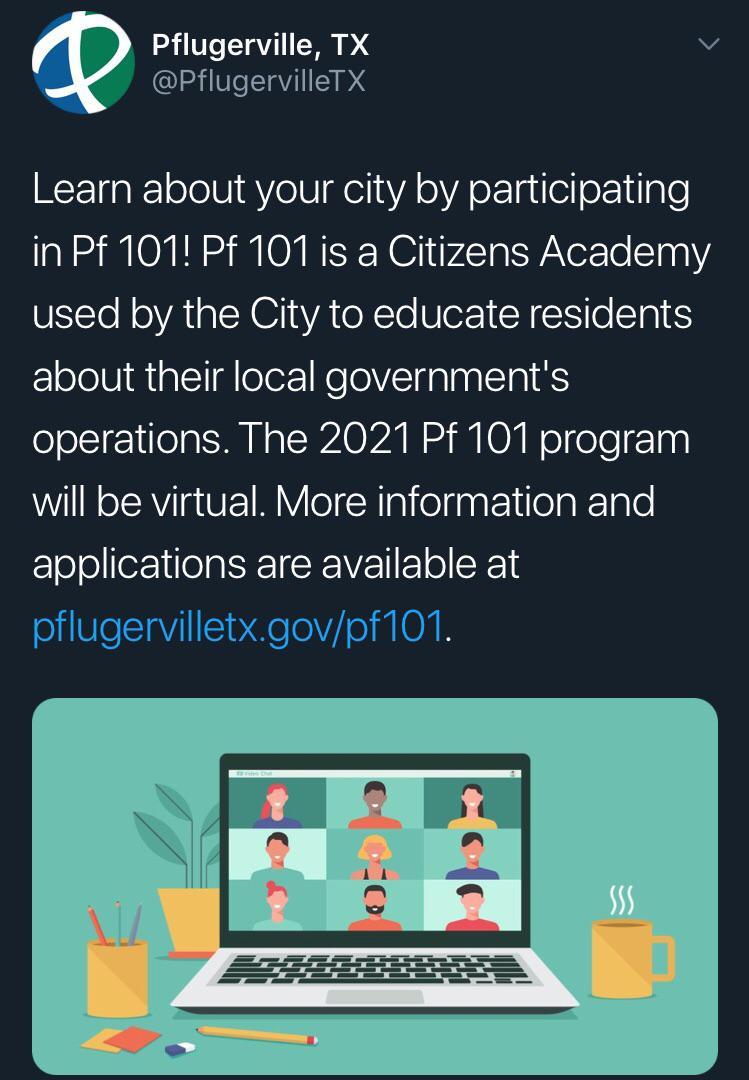Open Pflugerville, TX profile avatar

tap(82, 63)
